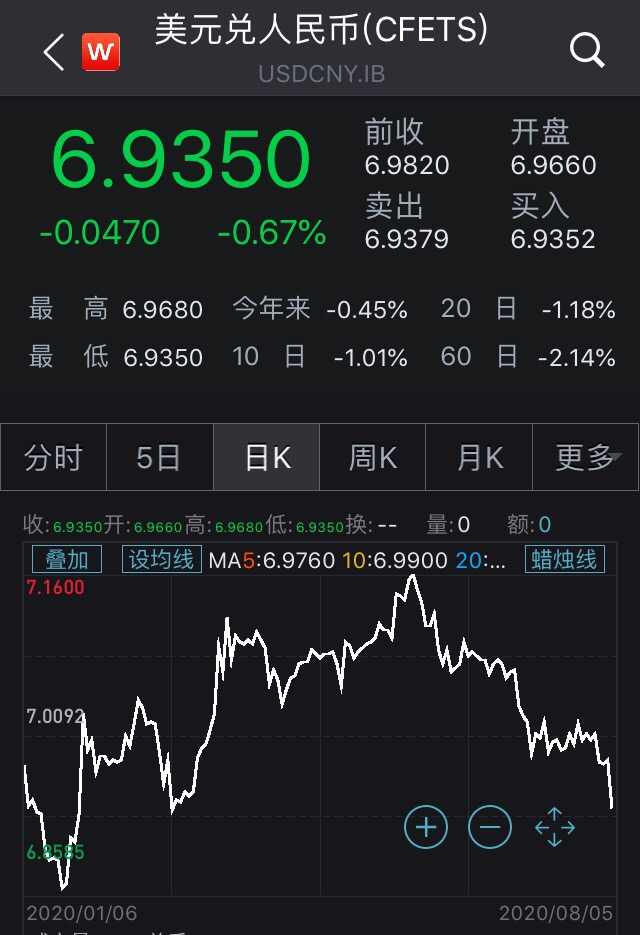Switch to the 月K chart tab
The image size is (640, 935).
pos(479,457)
